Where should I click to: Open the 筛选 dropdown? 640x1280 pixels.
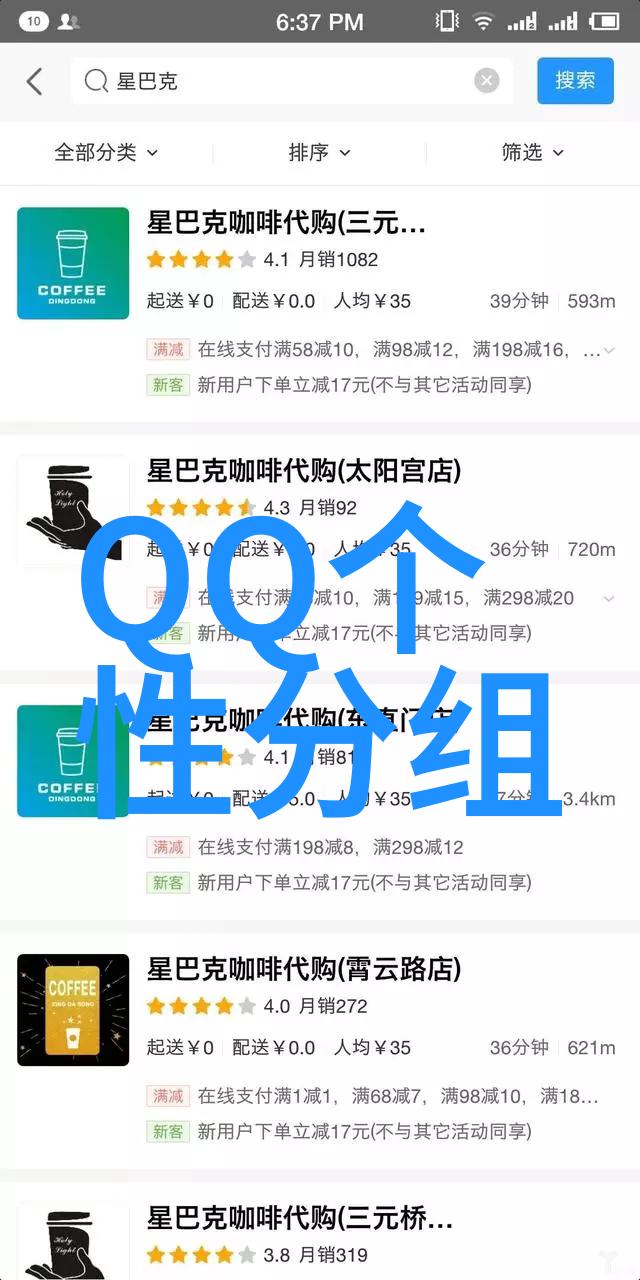click(532, 152)
